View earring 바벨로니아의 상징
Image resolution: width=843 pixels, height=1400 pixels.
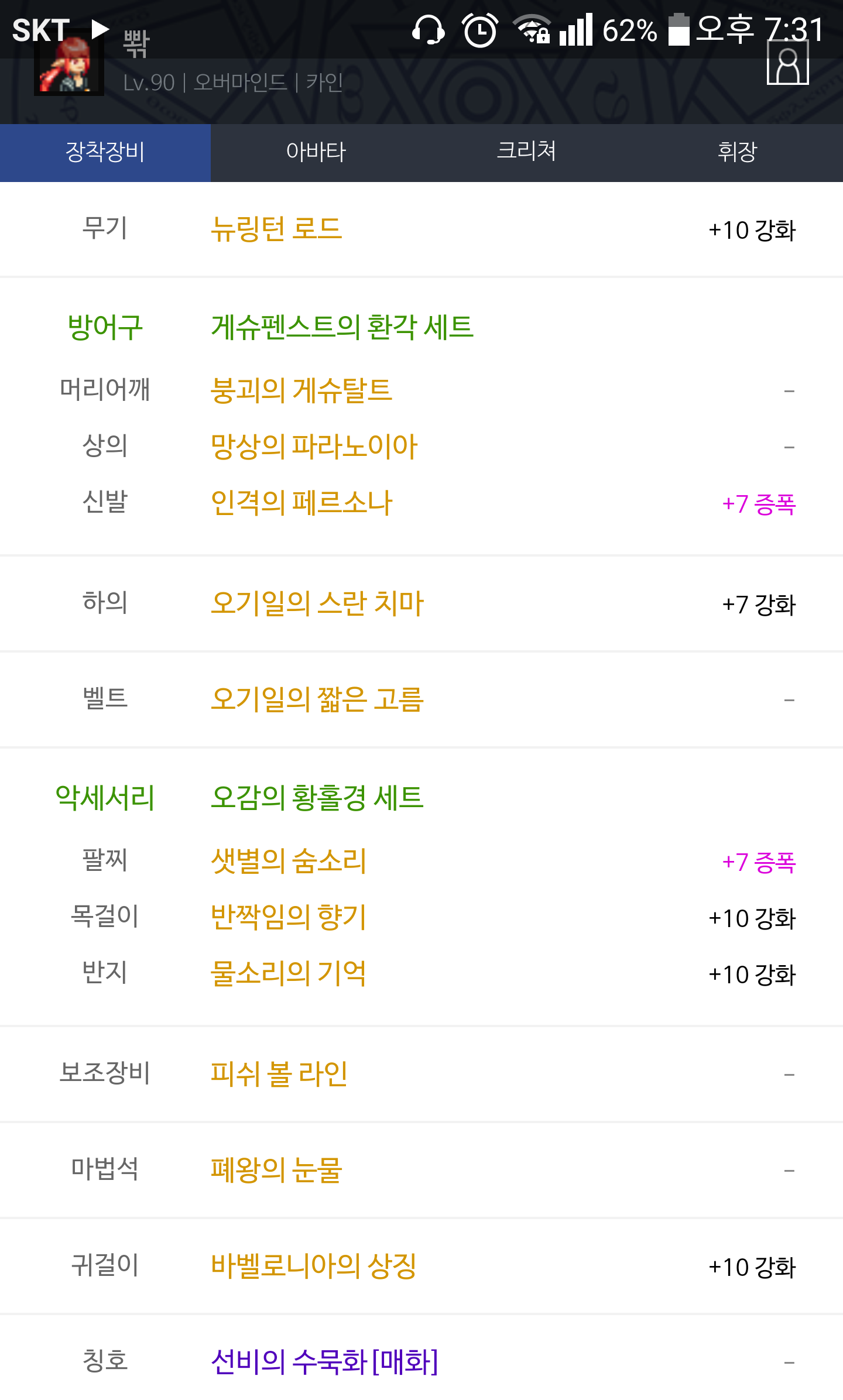click(x=313, y=1266)
